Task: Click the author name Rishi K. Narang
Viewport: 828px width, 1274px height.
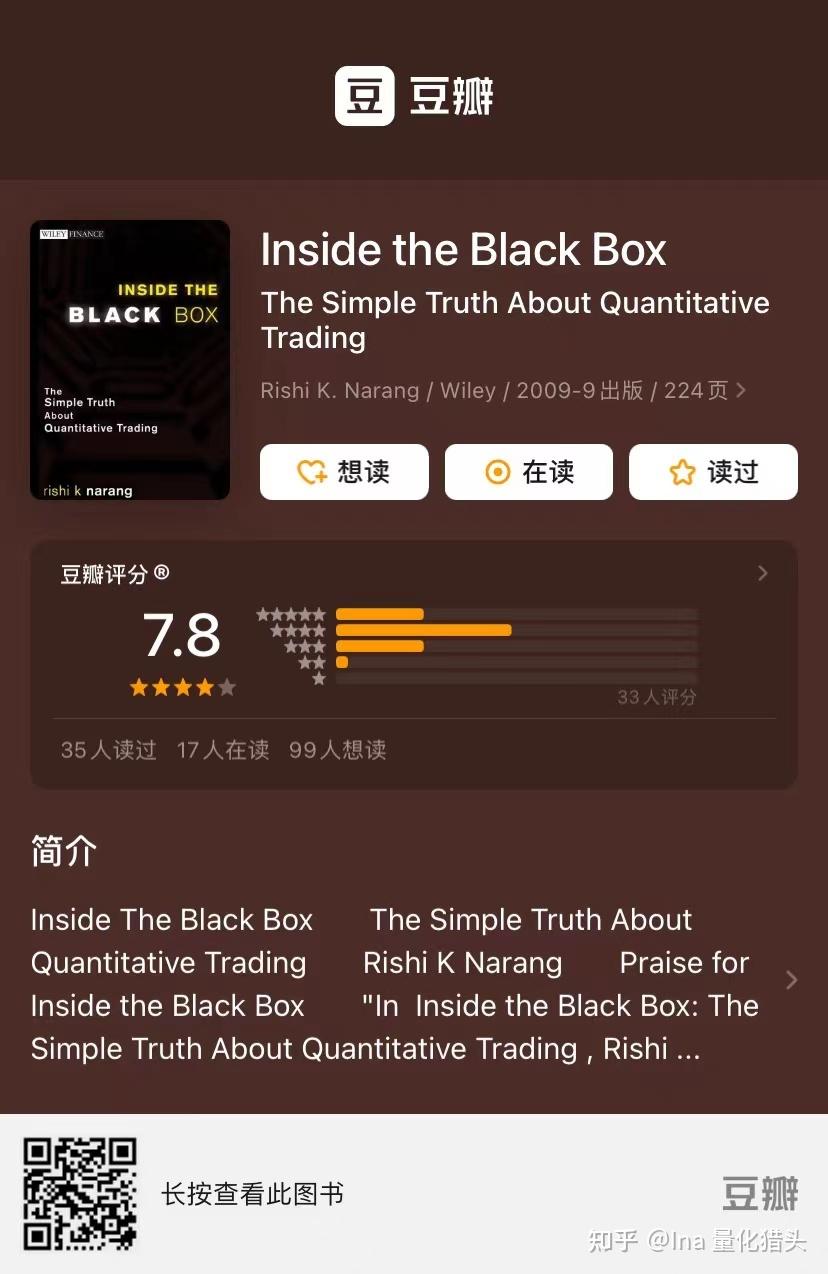Action: [340, 391]
